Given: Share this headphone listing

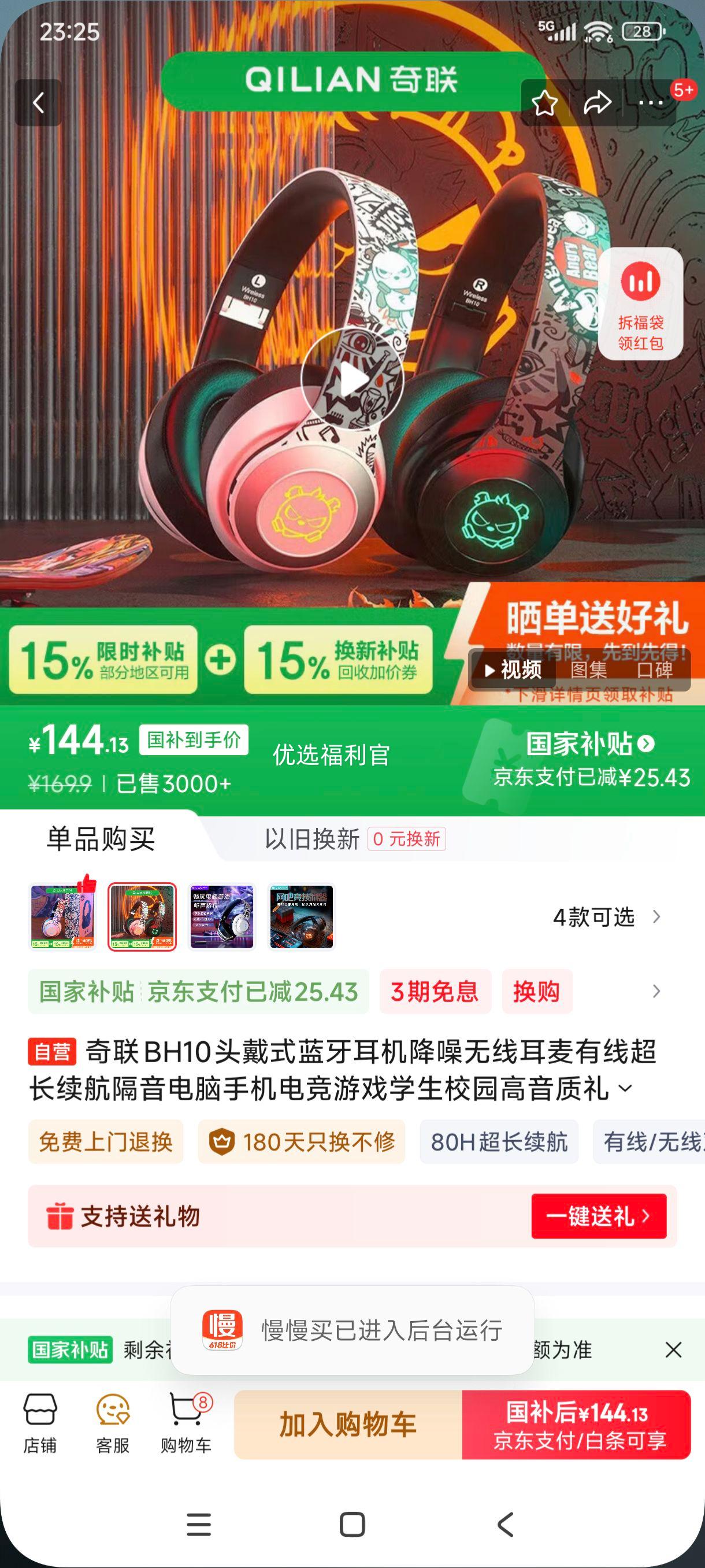Looking at the screenshot, I should click(x=598, y=102).
